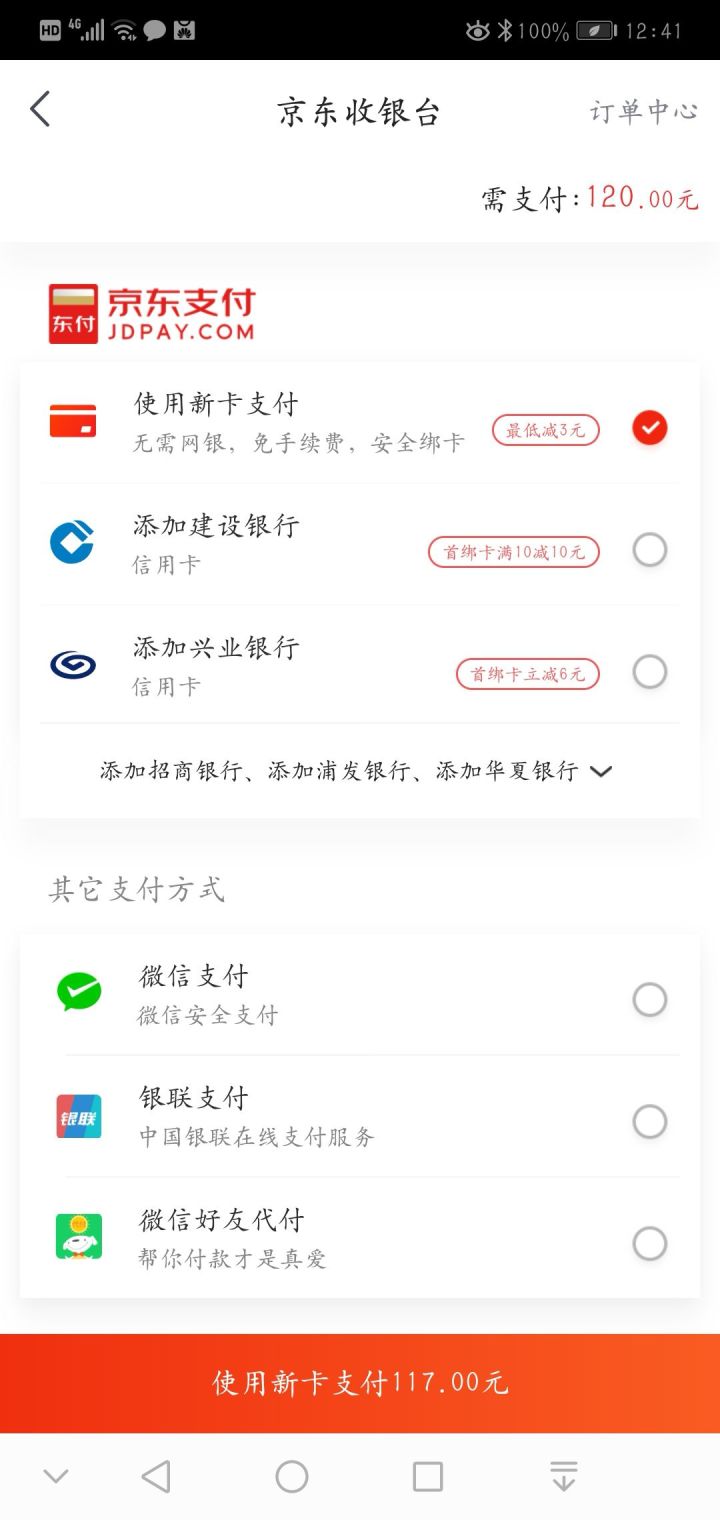Tap 使用新卡支付117.00元 pay button
720x1520 pixels.
[360, 1383]
